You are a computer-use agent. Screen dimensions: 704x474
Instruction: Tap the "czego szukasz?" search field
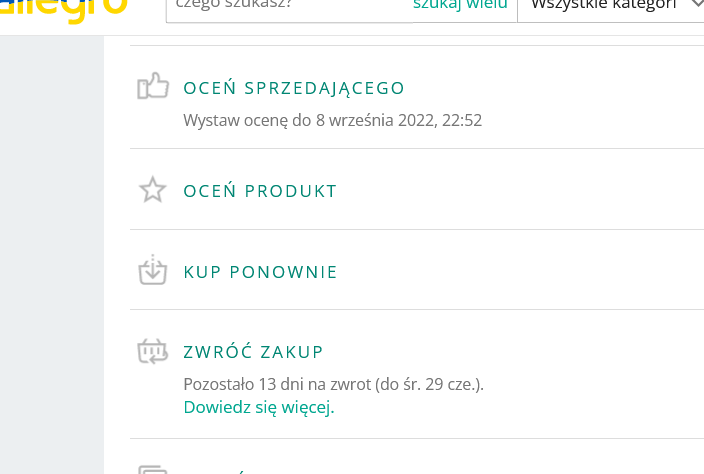285,5
